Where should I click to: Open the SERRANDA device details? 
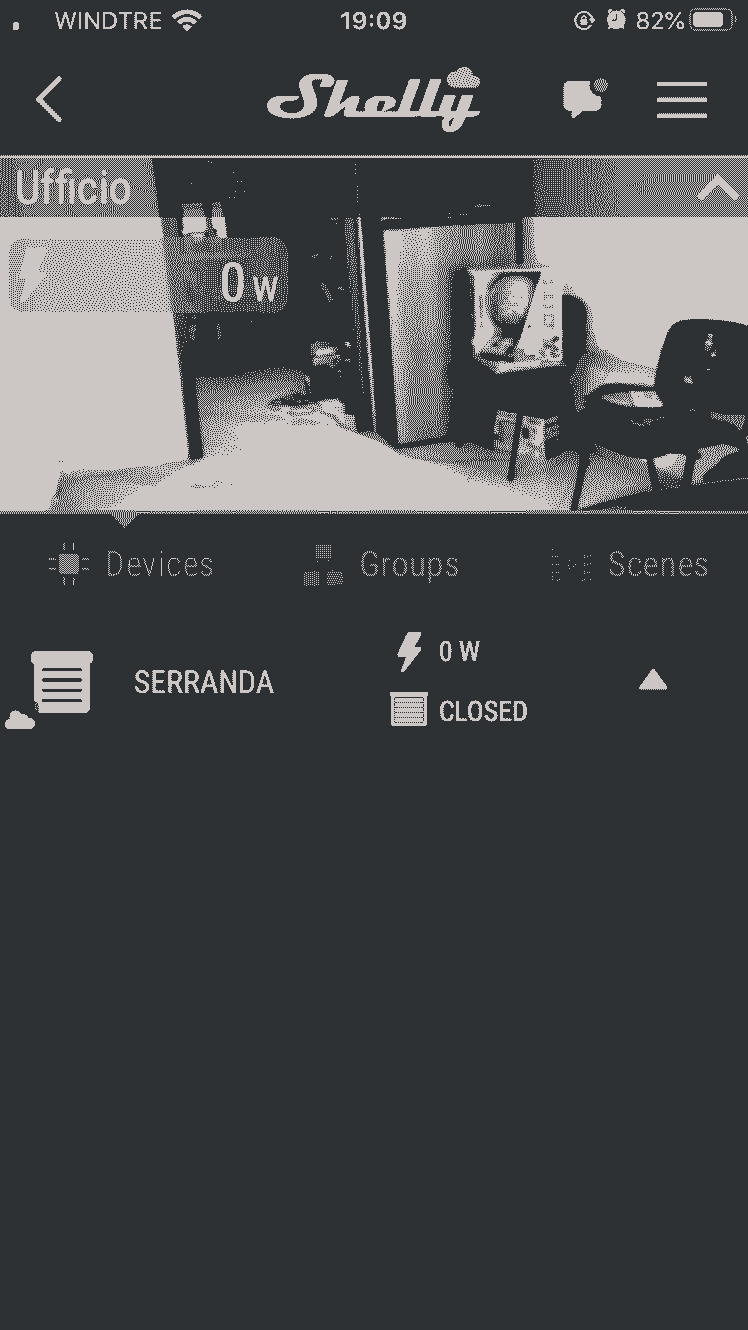(x=204, y=682)
